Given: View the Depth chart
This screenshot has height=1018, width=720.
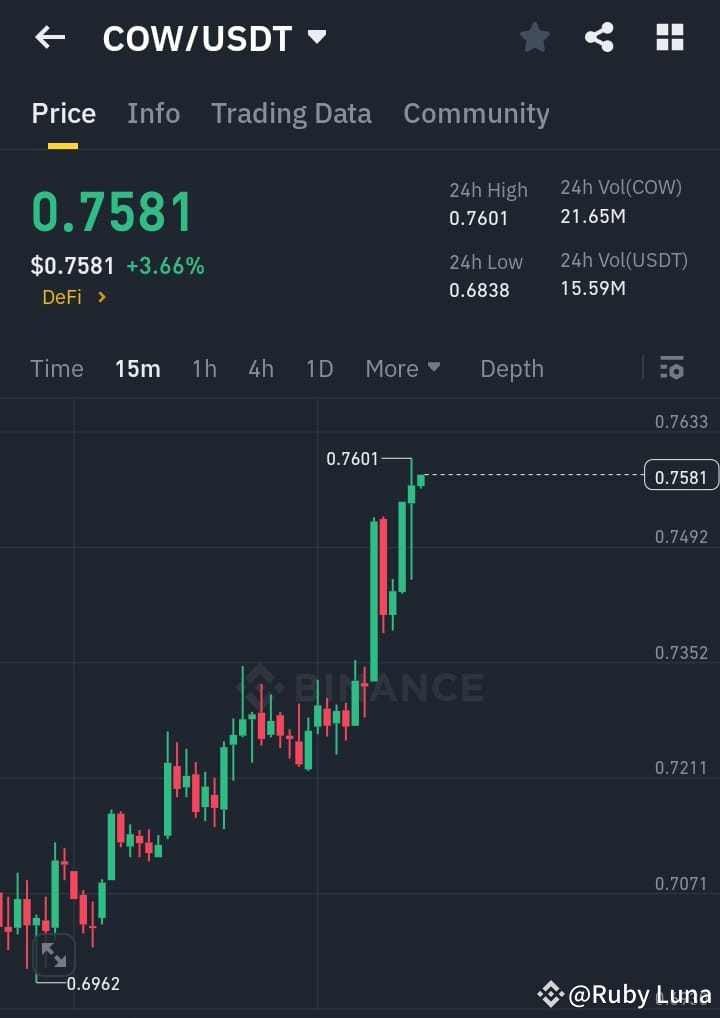Looking at the screenshot, I should (x=511, y=369).
